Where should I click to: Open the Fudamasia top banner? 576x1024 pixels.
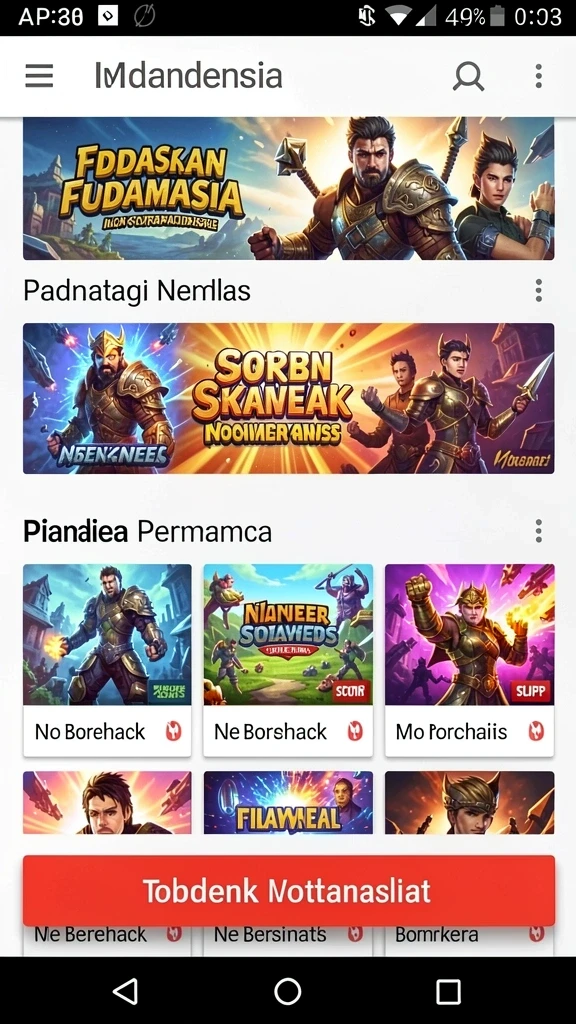pos(289,189)
